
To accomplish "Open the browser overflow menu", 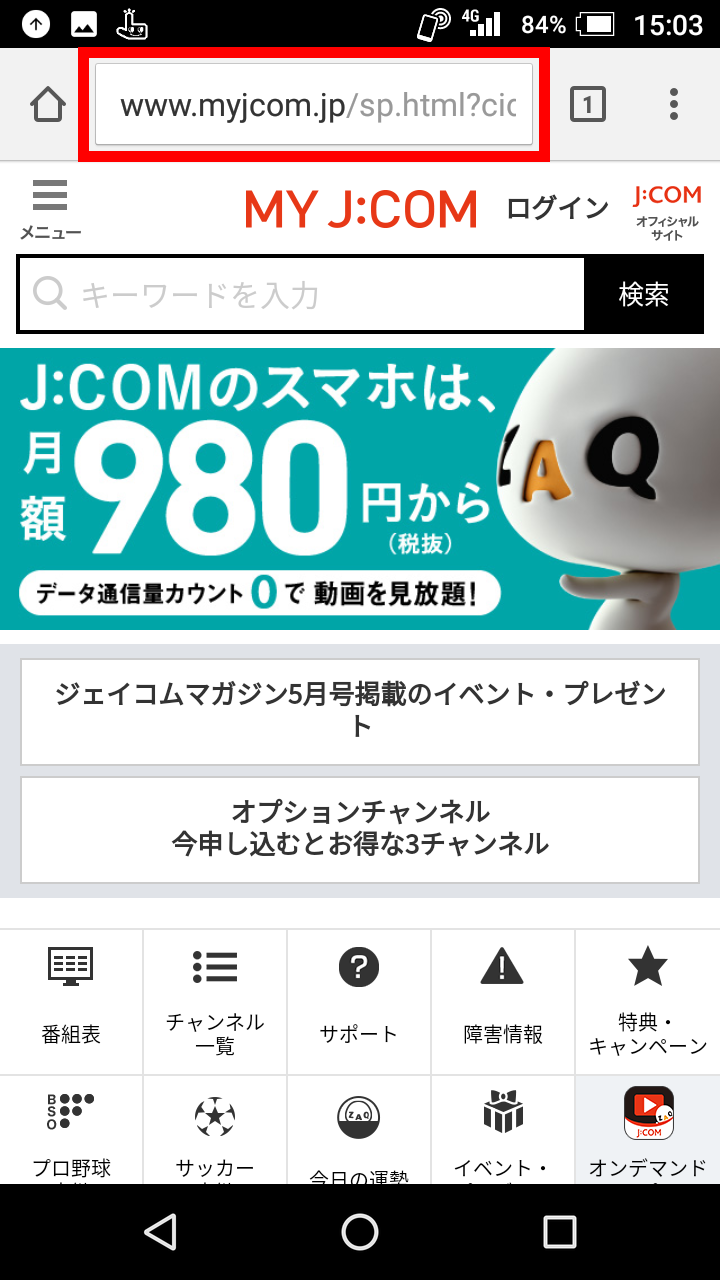I will click(x=674, y=104).
